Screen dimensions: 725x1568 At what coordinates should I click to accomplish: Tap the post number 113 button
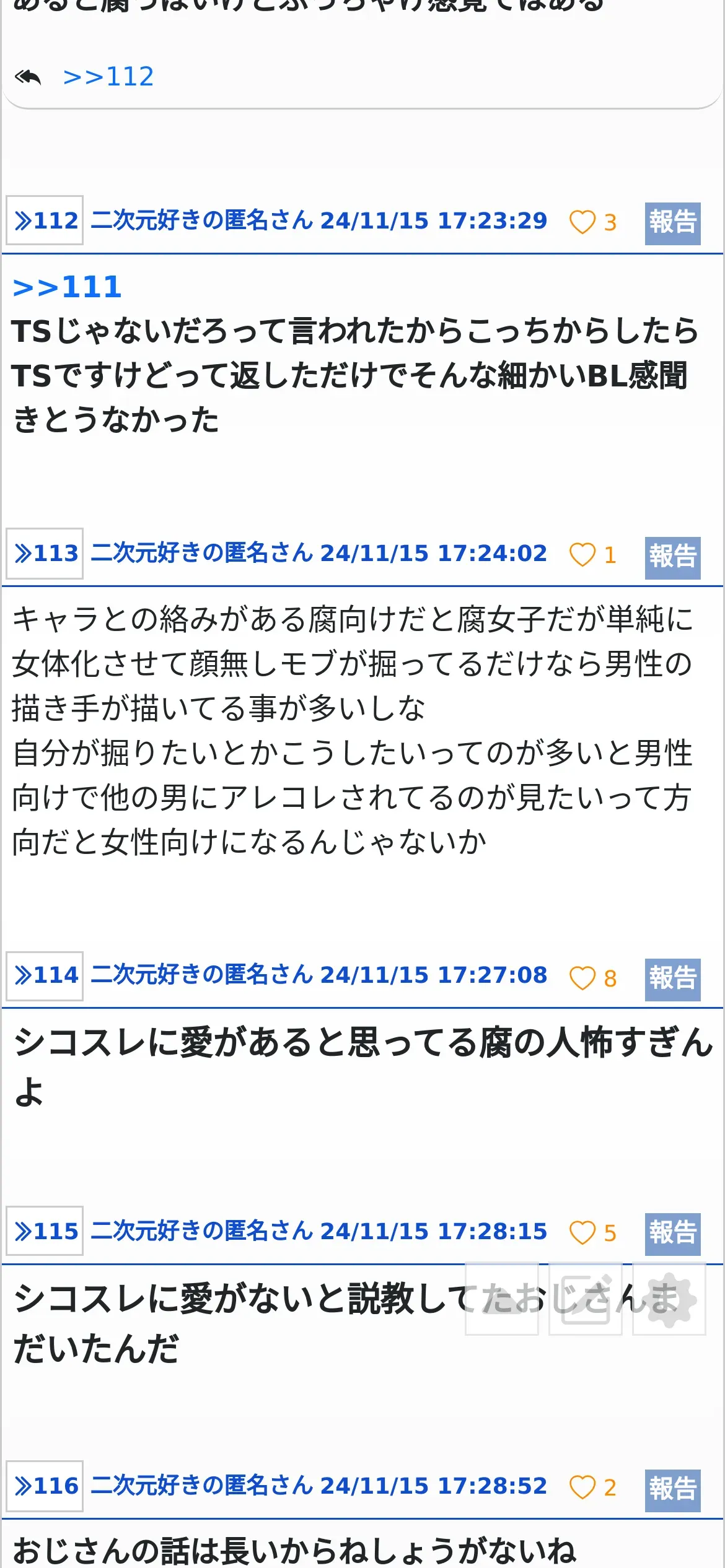[x=45, y=553]
